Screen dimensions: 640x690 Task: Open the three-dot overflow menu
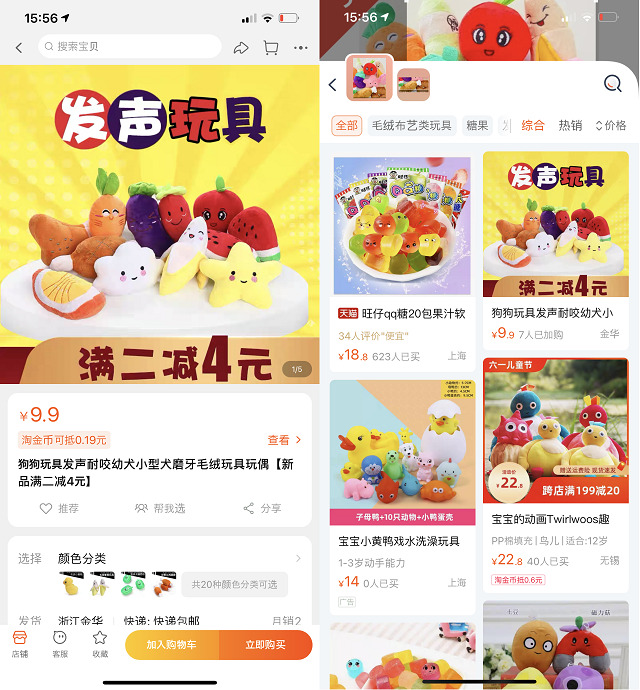tap(301, 47)
